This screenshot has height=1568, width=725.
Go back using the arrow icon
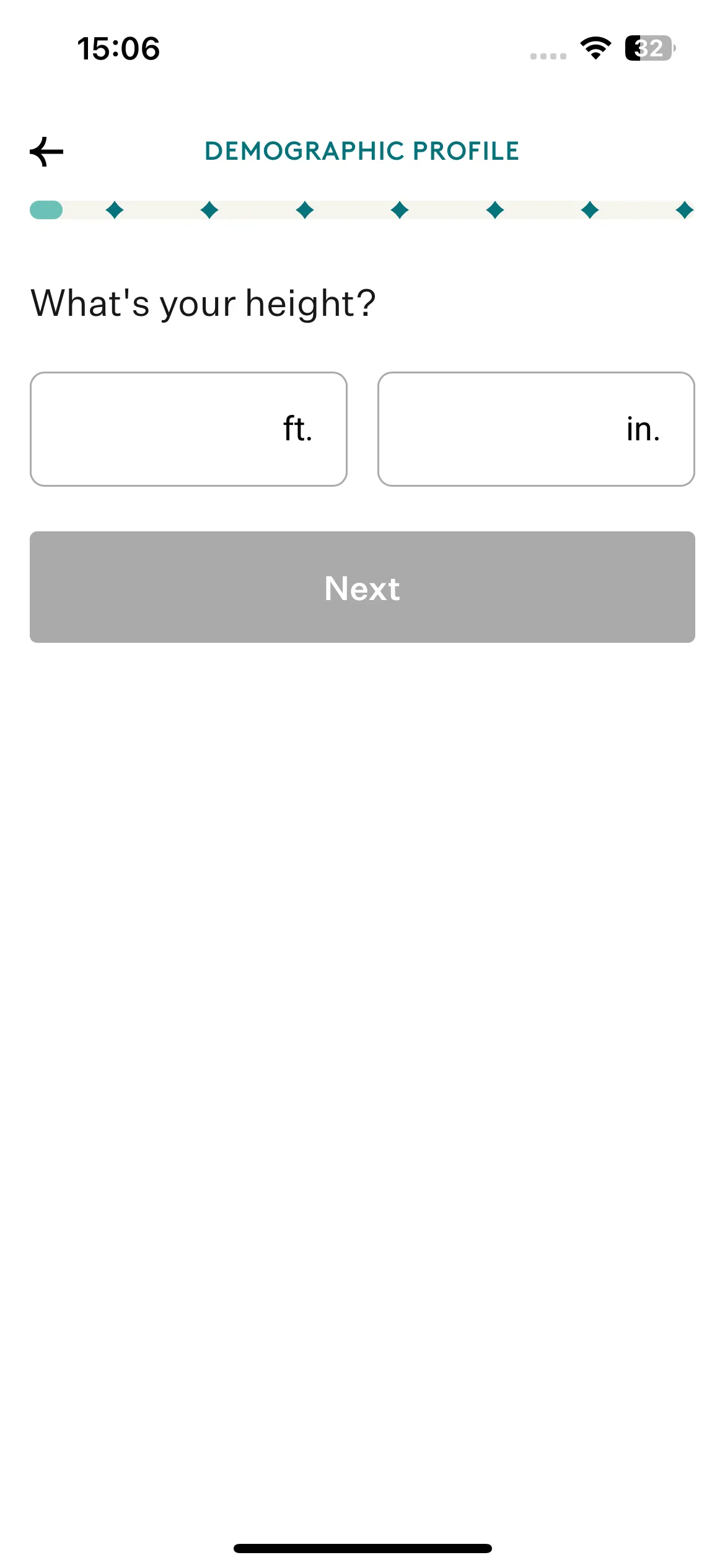click(46, 152)
